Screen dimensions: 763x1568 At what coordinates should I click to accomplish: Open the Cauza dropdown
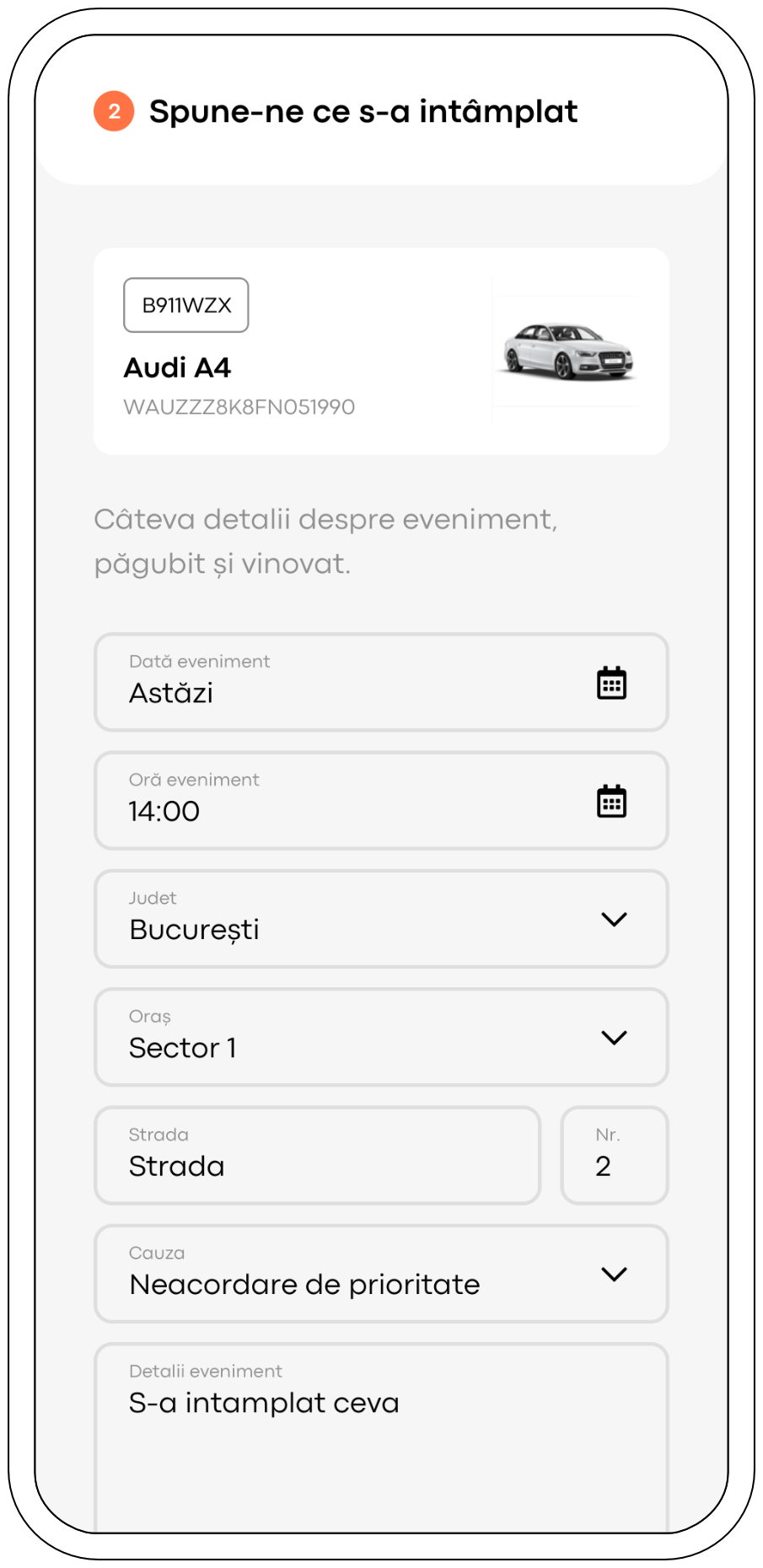(x=381, y=1274)
